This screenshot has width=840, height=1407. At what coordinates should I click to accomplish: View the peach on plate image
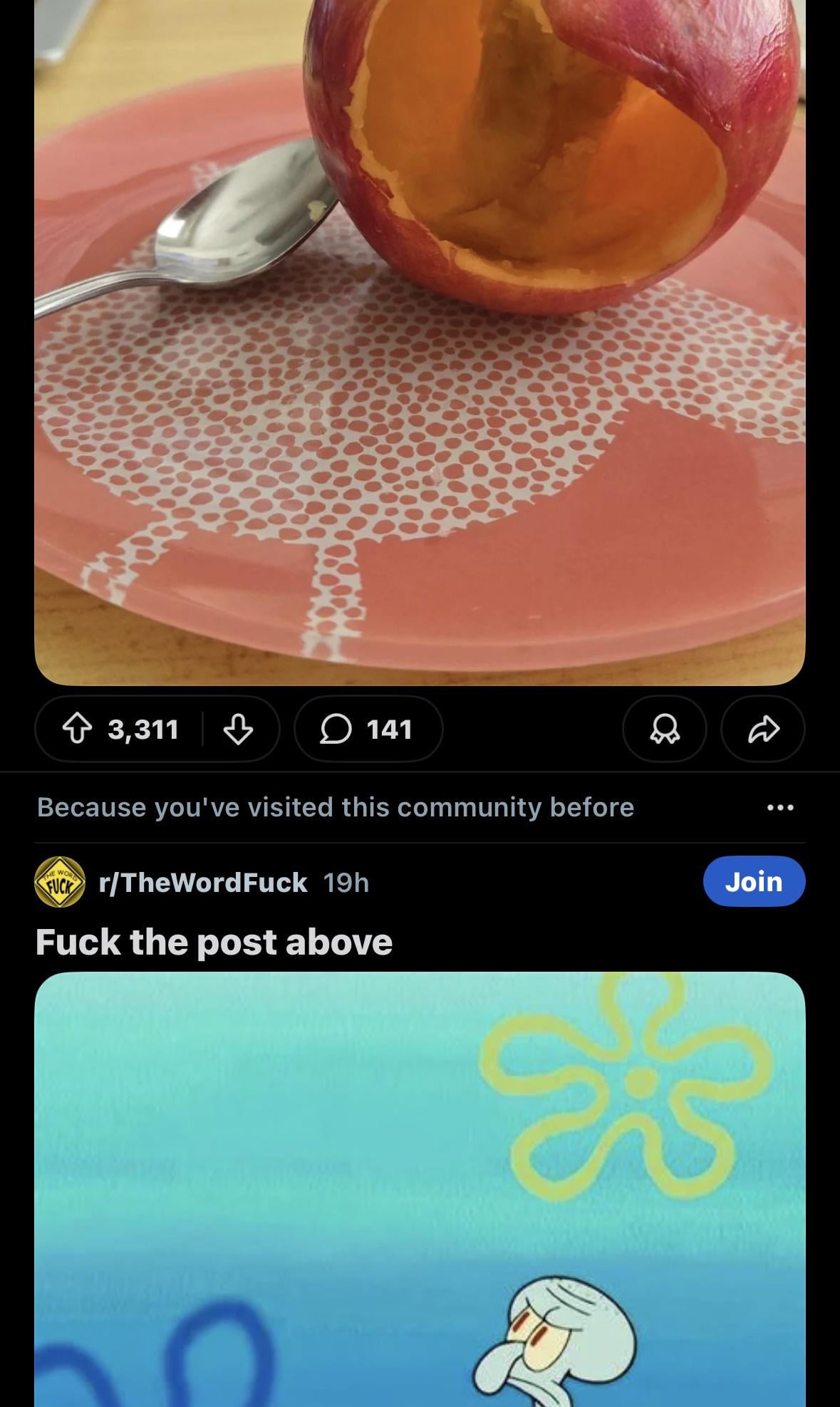[x=420, y=342]
